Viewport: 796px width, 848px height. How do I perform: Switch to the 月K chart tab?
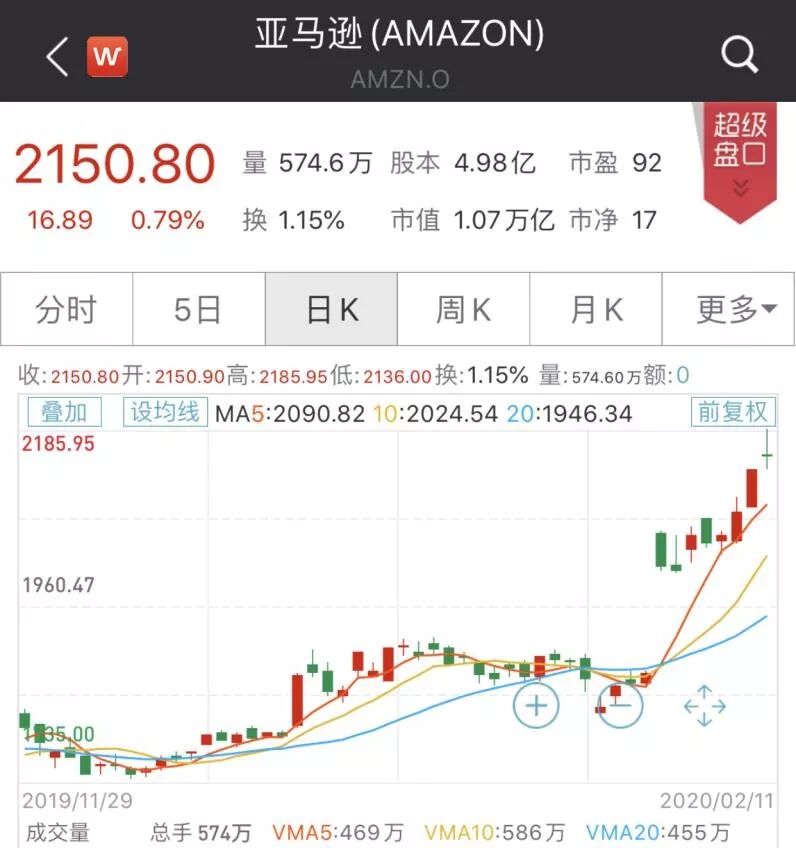(596, 310)
